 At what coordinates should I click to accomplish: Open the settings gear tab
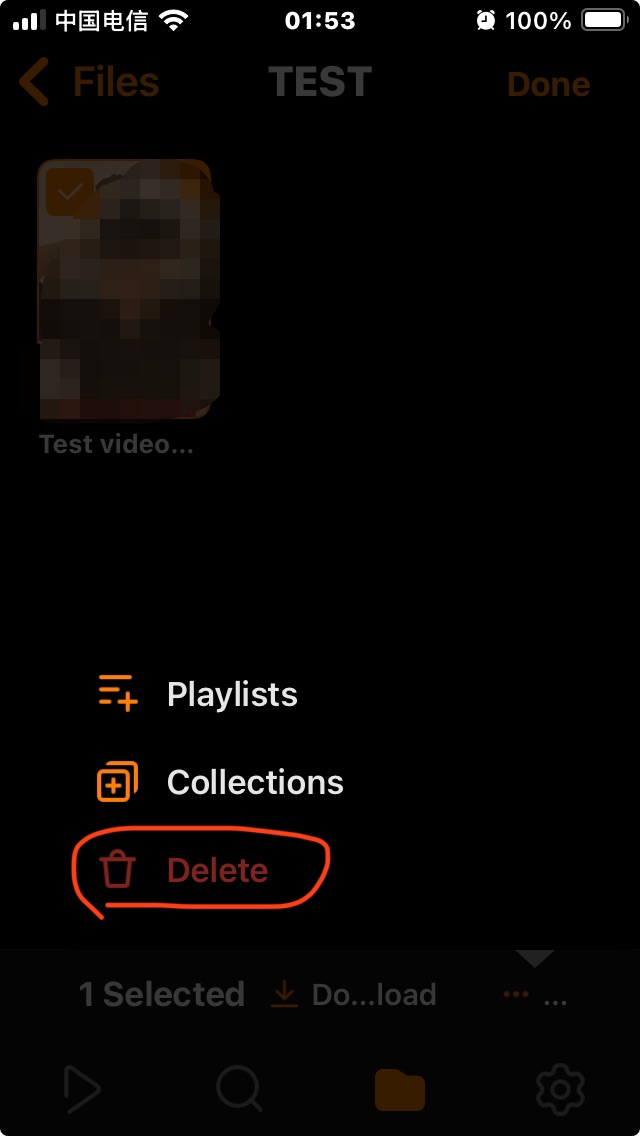tap(560, 1088)
